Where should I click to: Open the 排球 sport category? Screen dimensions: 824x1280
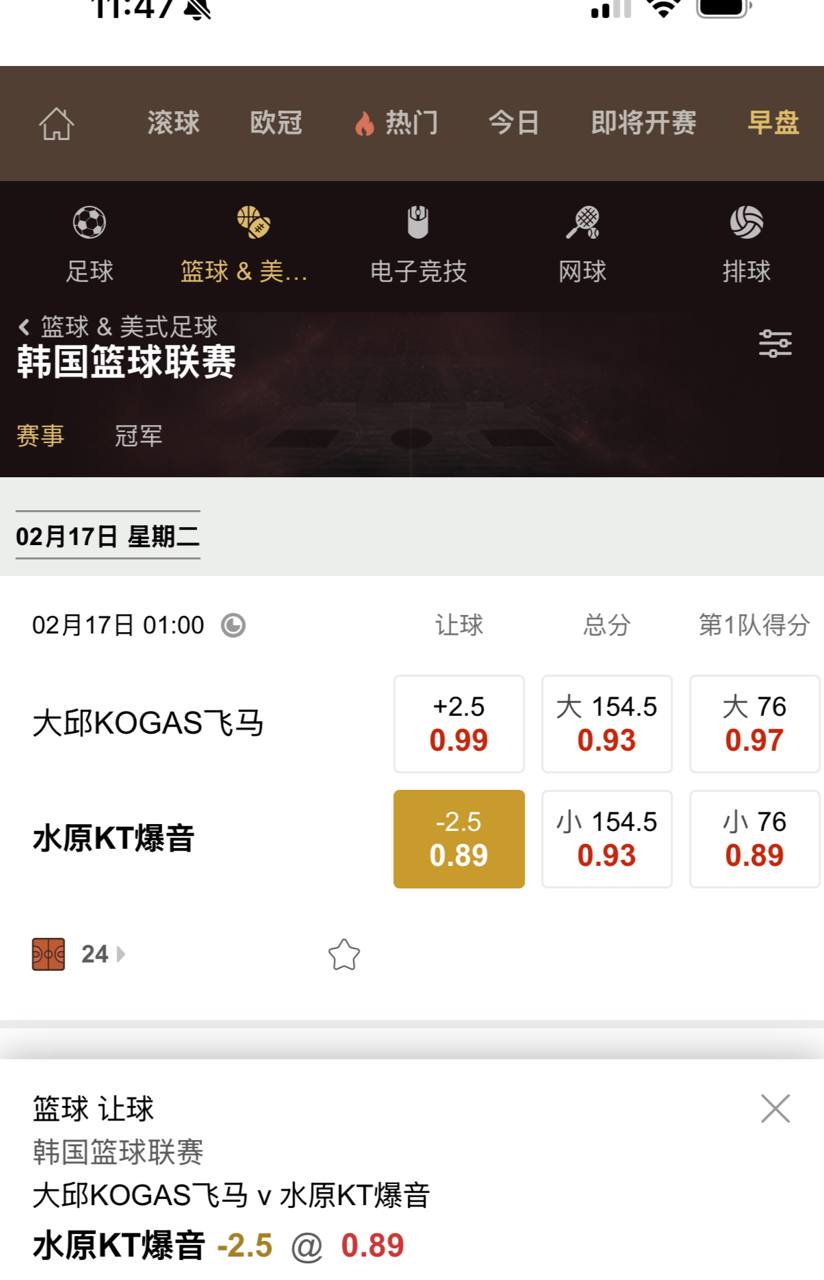click(x=746, y=244)
